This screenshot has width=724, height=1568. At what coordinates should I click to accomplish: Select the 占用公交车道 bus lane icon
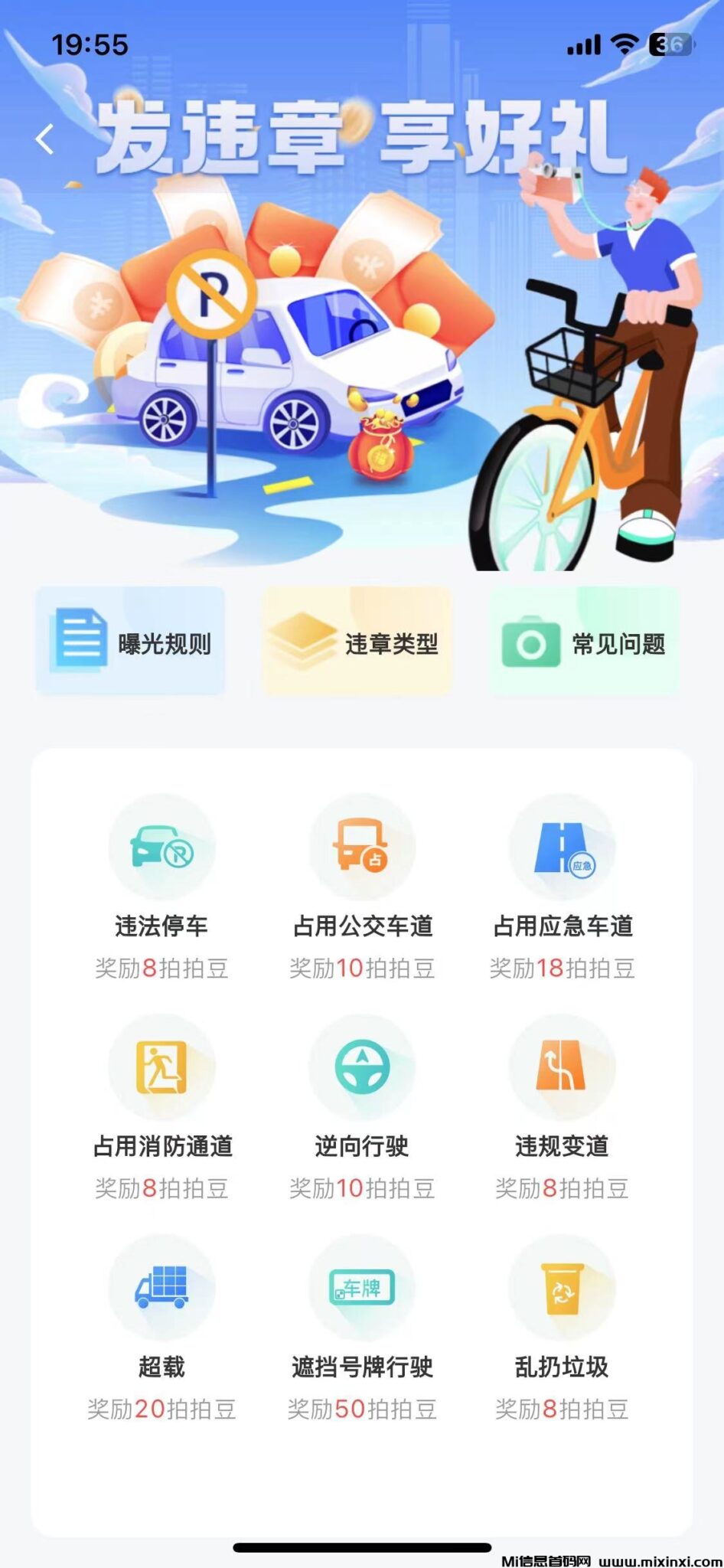click(363, 847)
